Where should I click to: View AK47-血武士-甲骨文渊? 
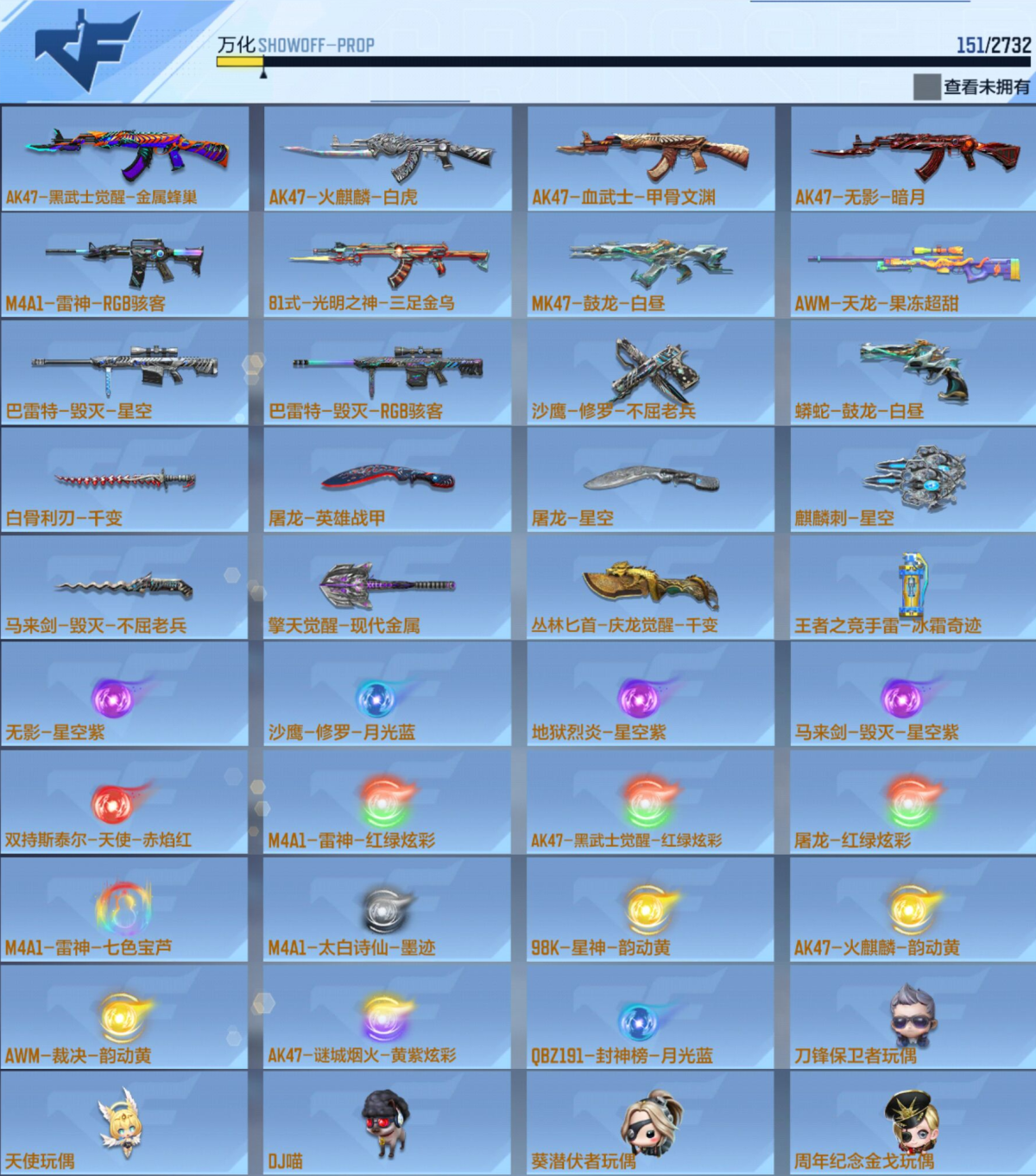coord(651,158)
